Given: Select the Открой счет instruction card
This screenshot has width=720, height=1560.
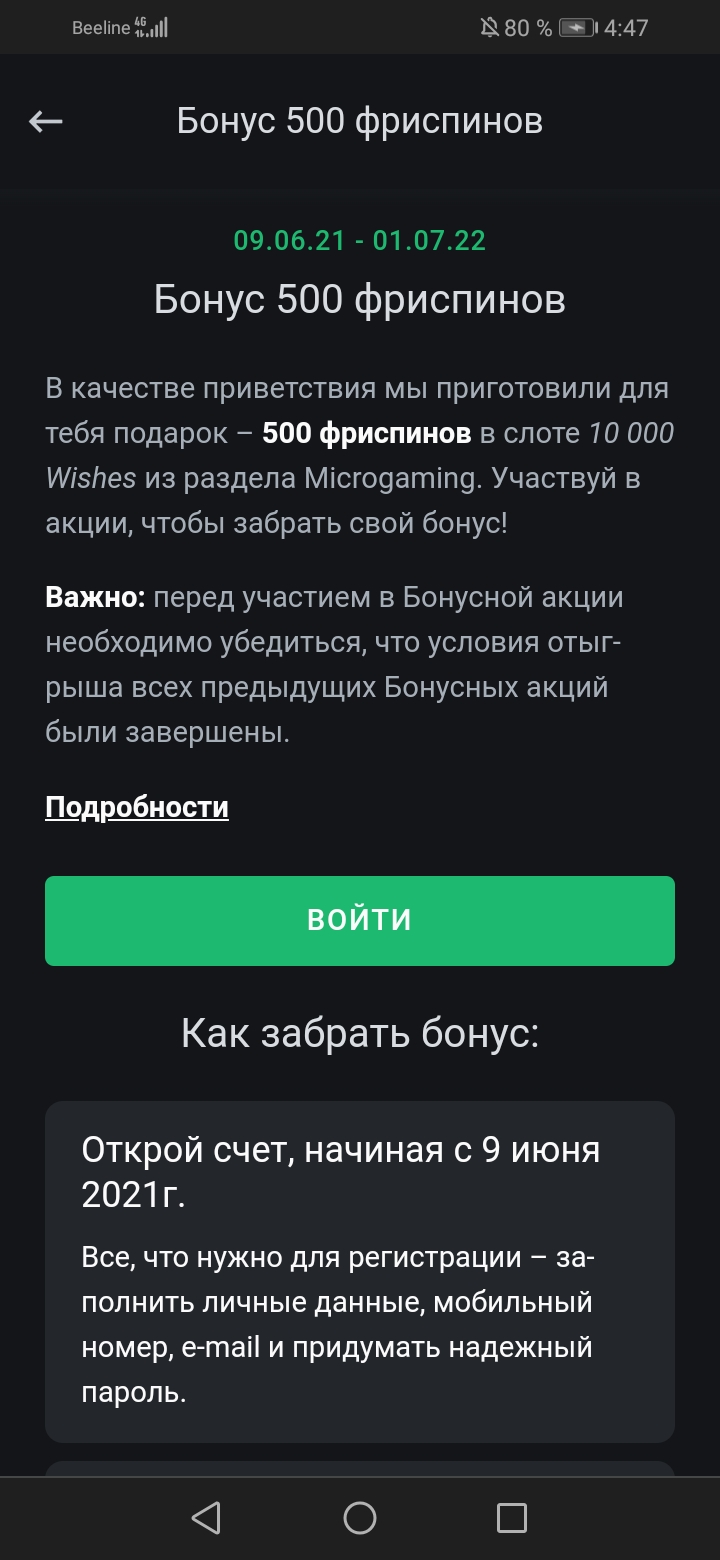Looking at the screenshot, I should (359, 1270).
